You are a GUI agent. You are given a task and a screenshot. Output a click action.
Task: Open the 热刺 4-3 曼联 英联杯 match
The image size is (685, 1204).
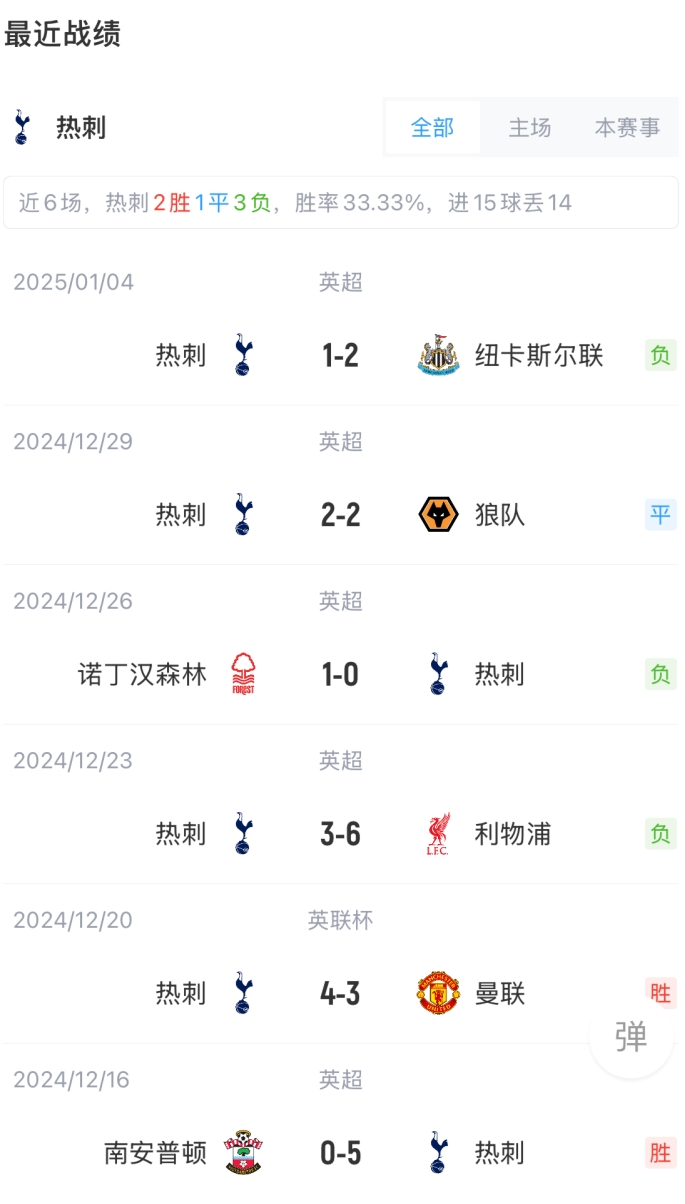pos(340,993)
